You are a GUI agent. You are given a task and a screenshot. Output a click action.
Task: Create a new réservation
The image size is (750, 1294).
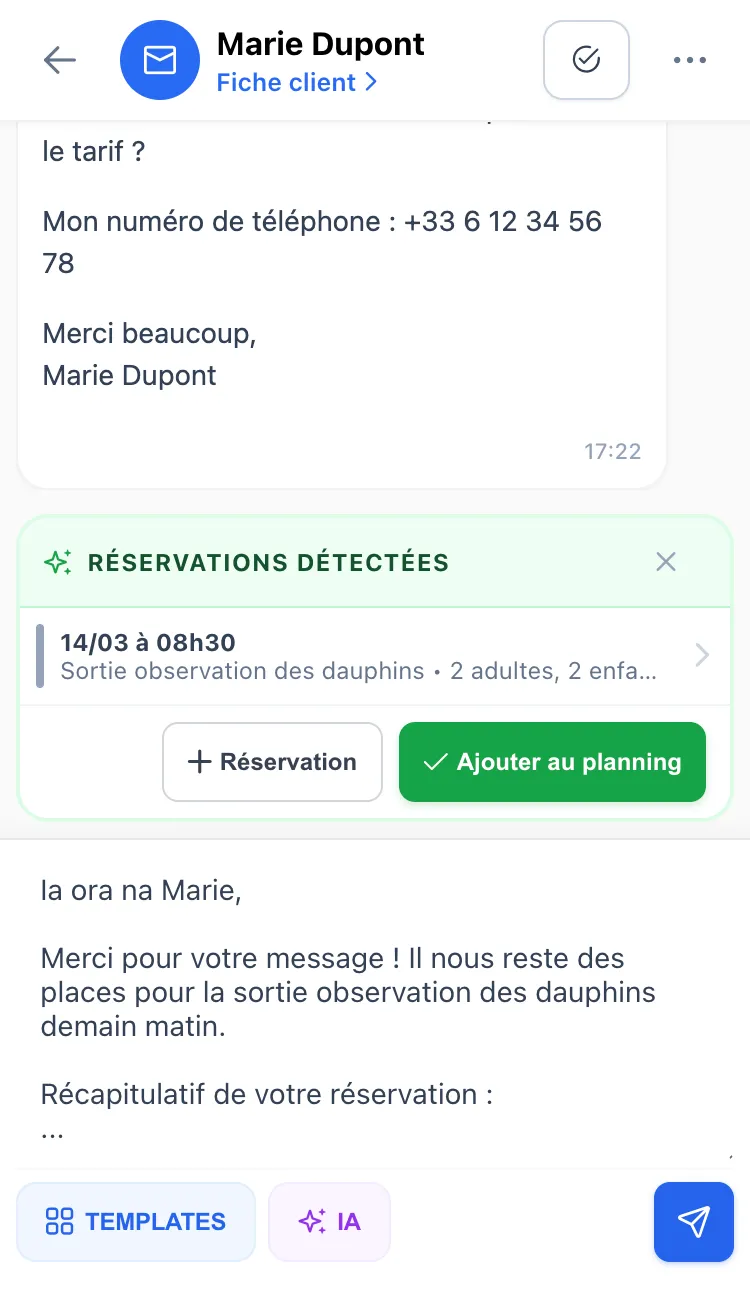(272, 762)
